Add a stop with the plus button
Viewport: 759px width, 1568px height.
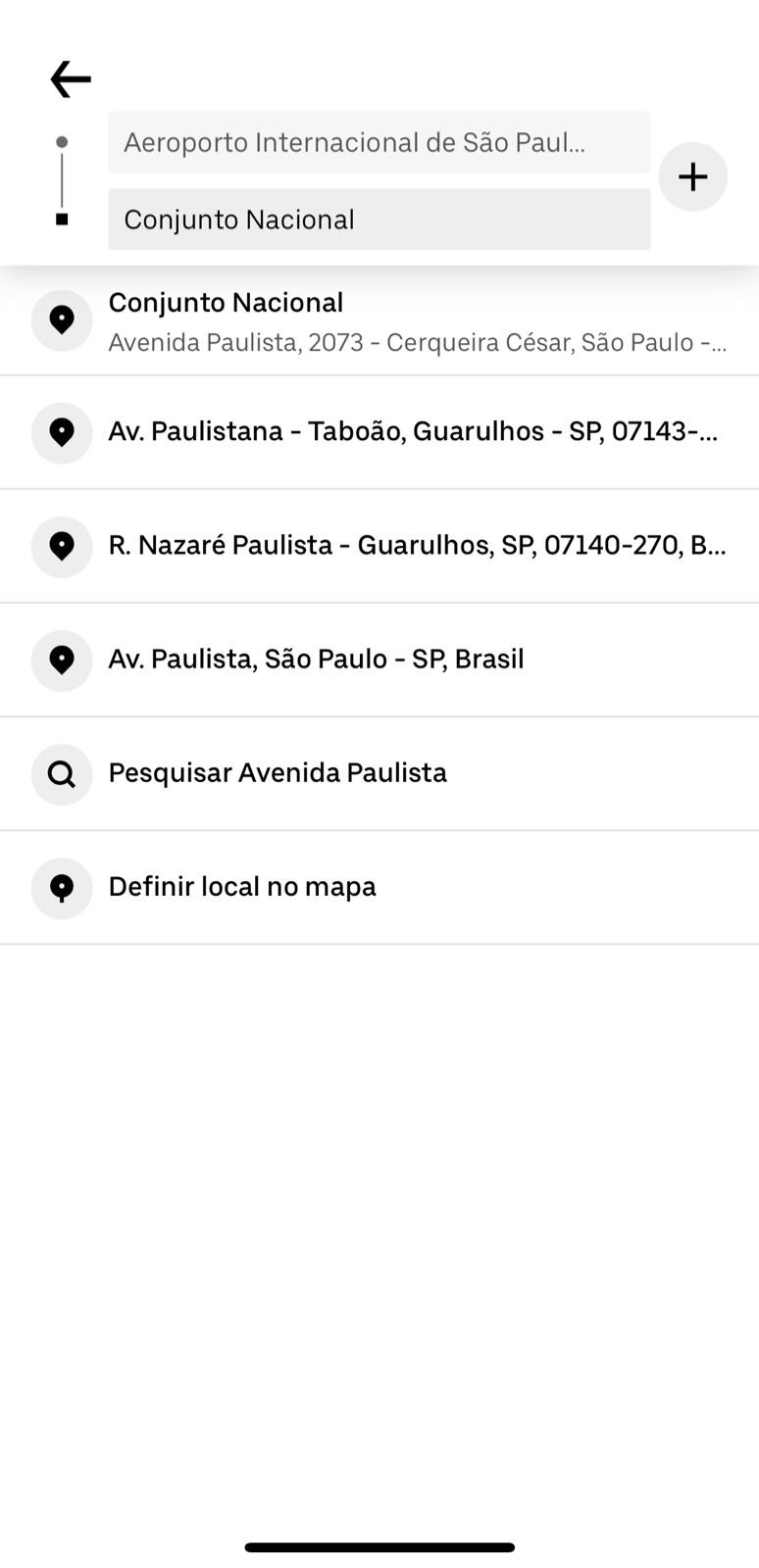tap(692, 176)
